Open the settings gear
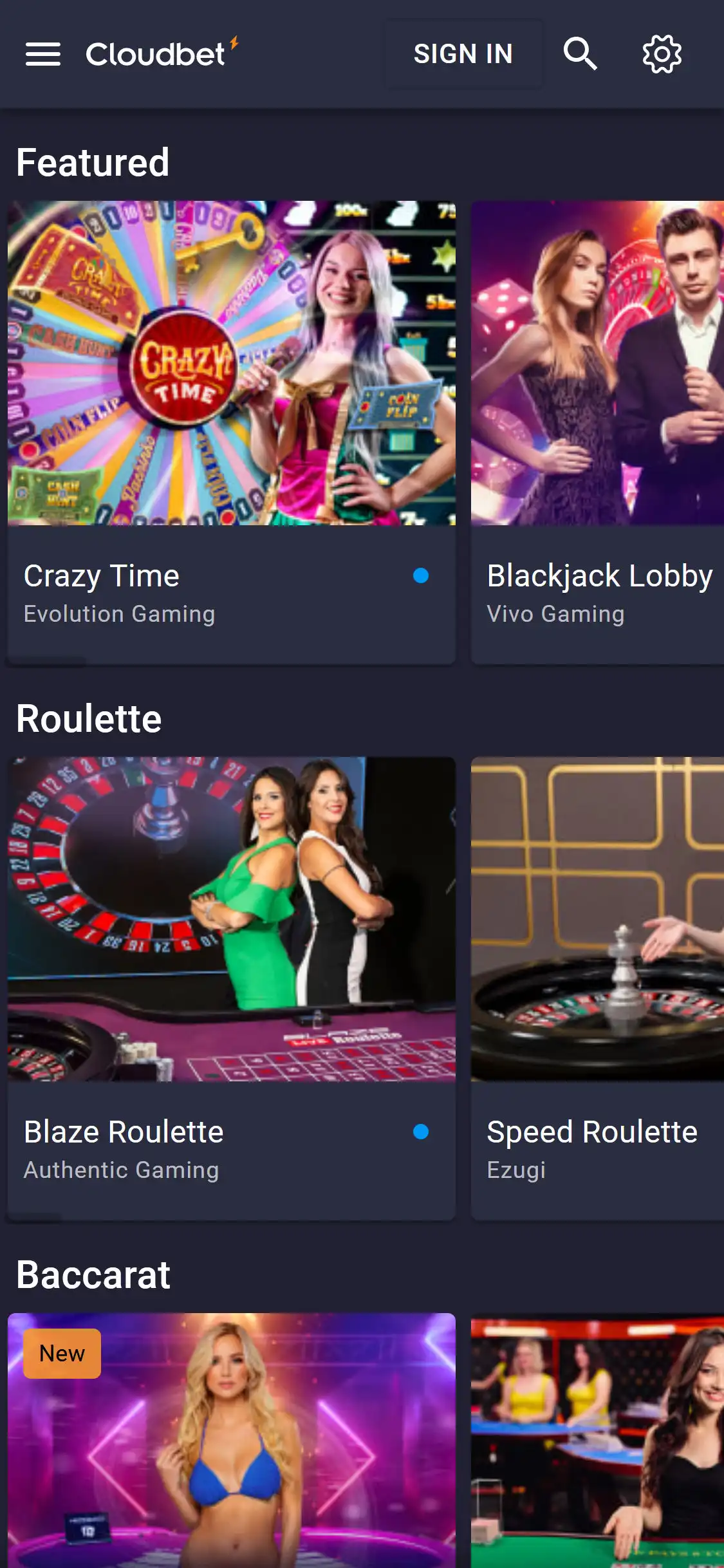 (662, 54)
